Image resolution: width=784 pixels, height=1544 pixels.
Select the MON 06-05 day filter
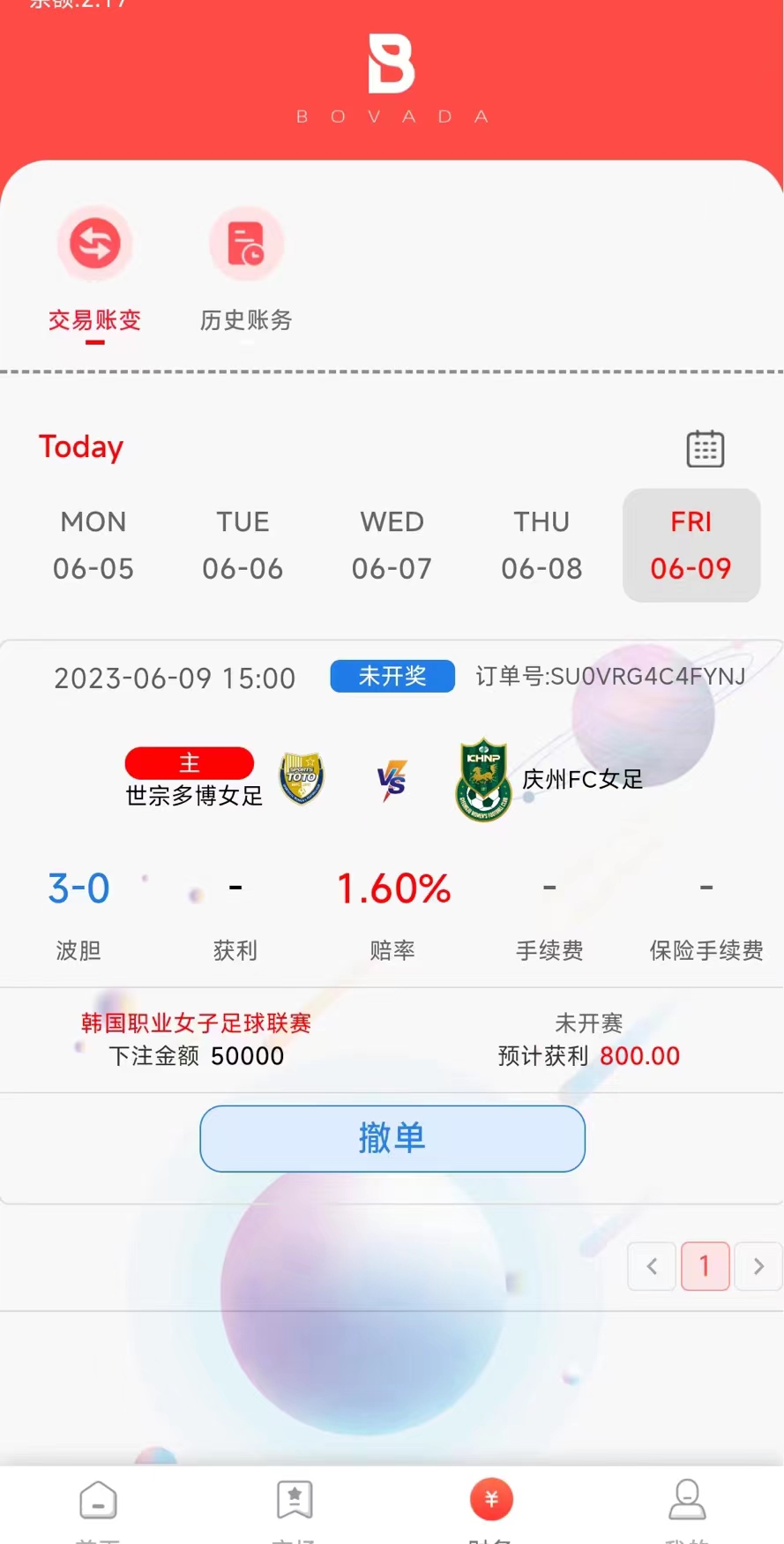tap(93, 545)
